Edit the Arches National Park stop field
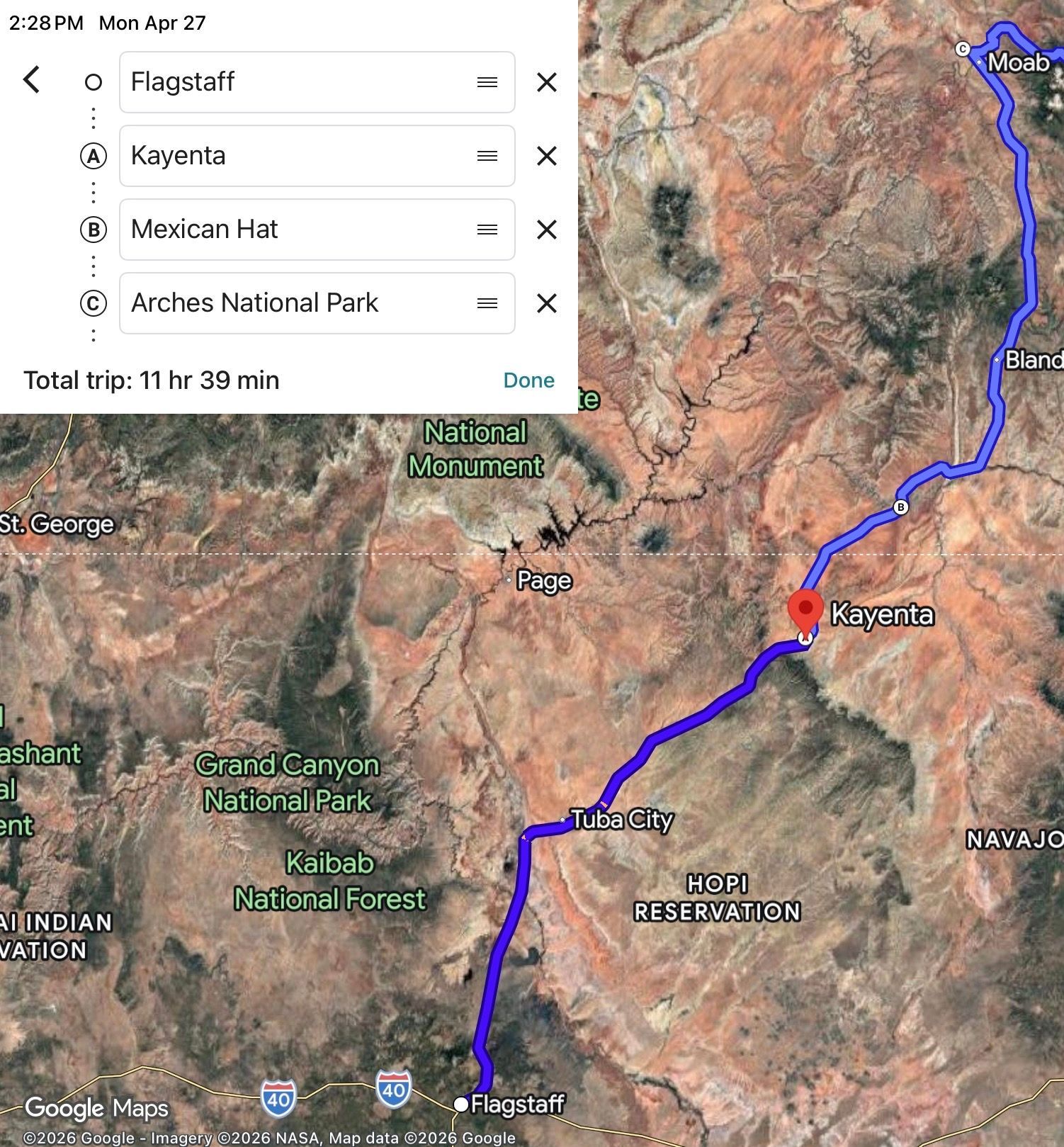 [298, 303]
